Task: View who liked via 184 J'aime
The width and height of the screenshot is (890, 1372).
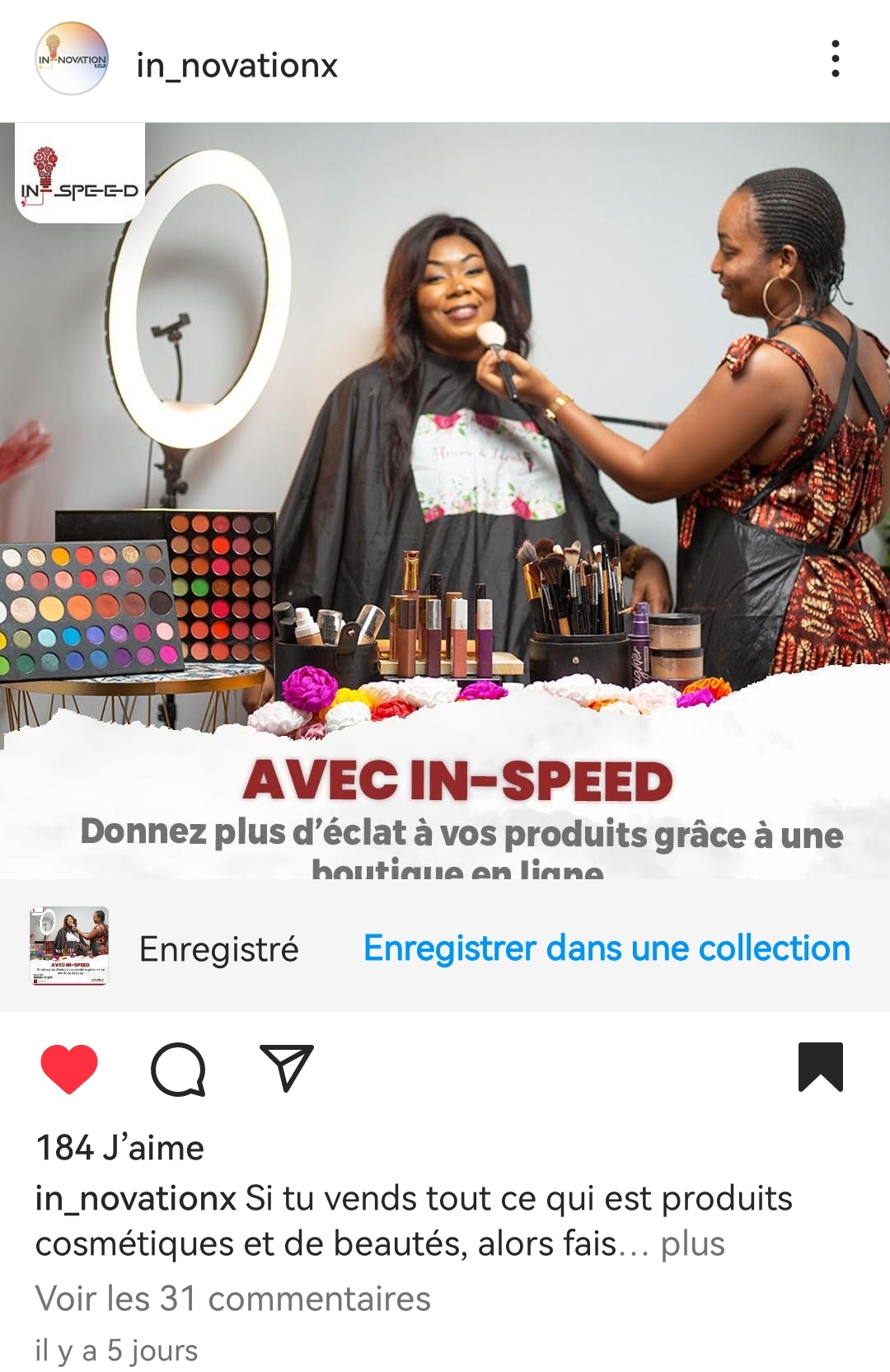Action: [120, 1148]
